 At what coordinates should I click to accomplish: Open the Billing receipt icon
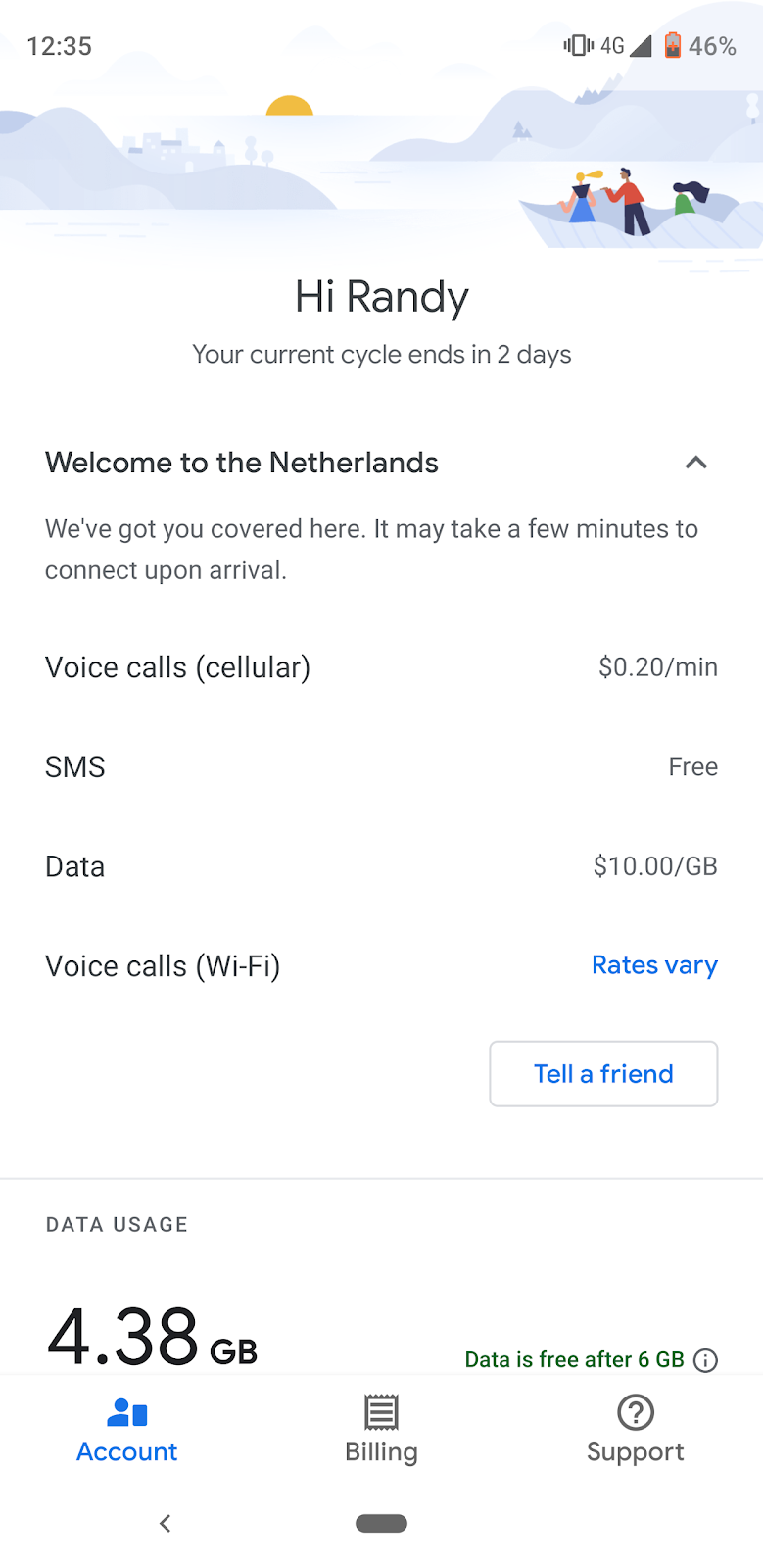(381, 1411)
